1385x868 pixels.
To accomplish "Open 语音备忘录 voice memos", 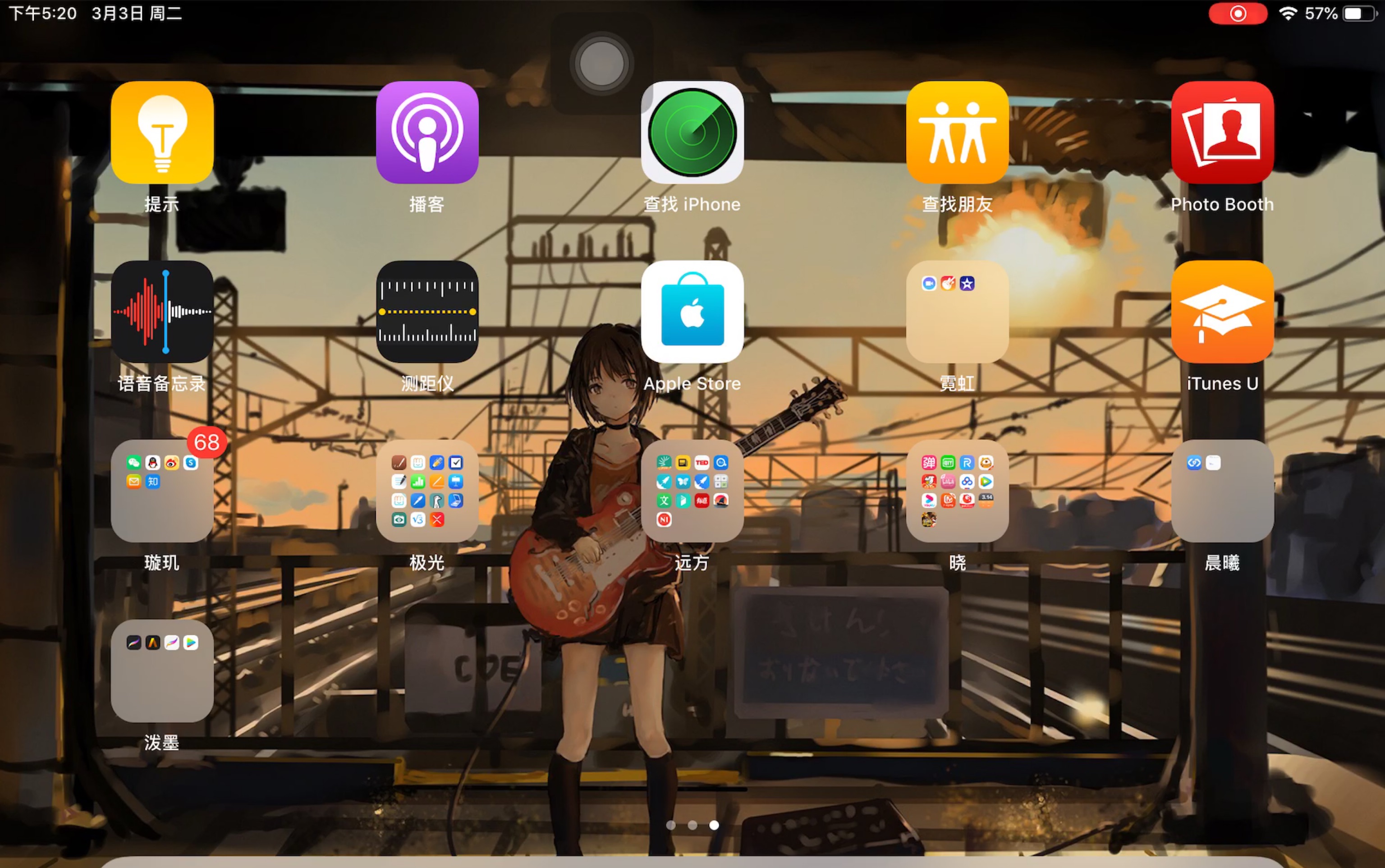I will point(162,312).
